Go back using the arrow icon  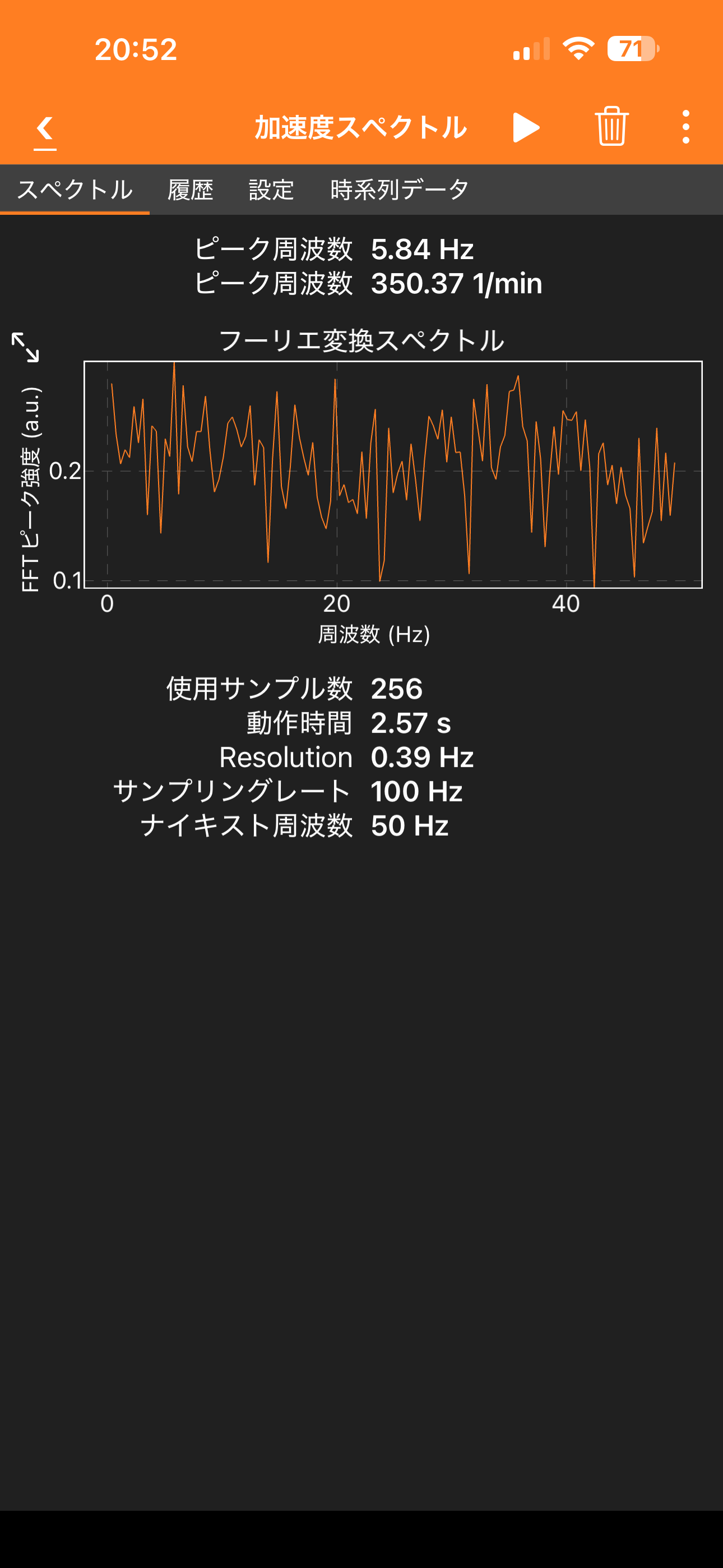pyautogui.click(x=45, y=128)
